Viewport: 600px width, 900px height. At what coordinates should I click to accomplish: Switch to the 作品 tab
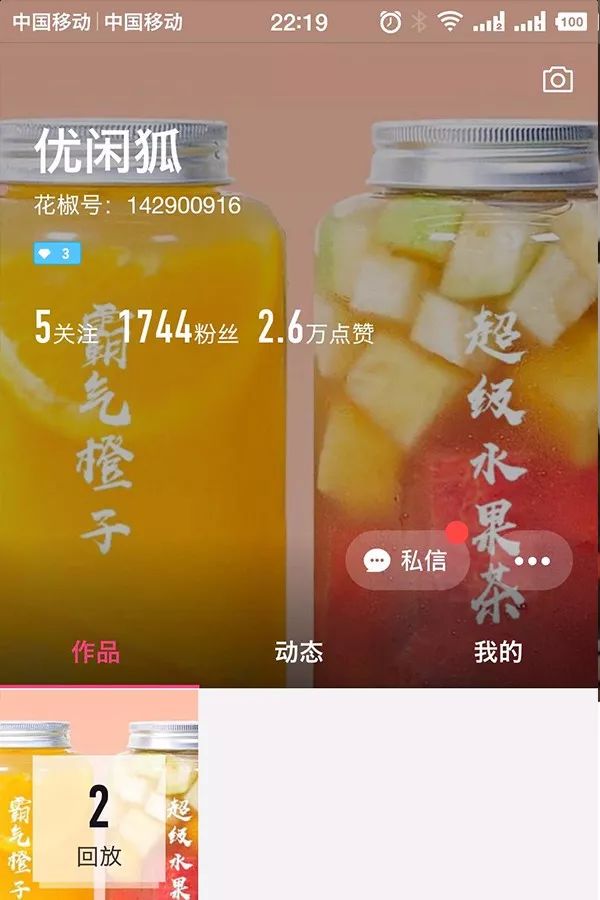96,652
